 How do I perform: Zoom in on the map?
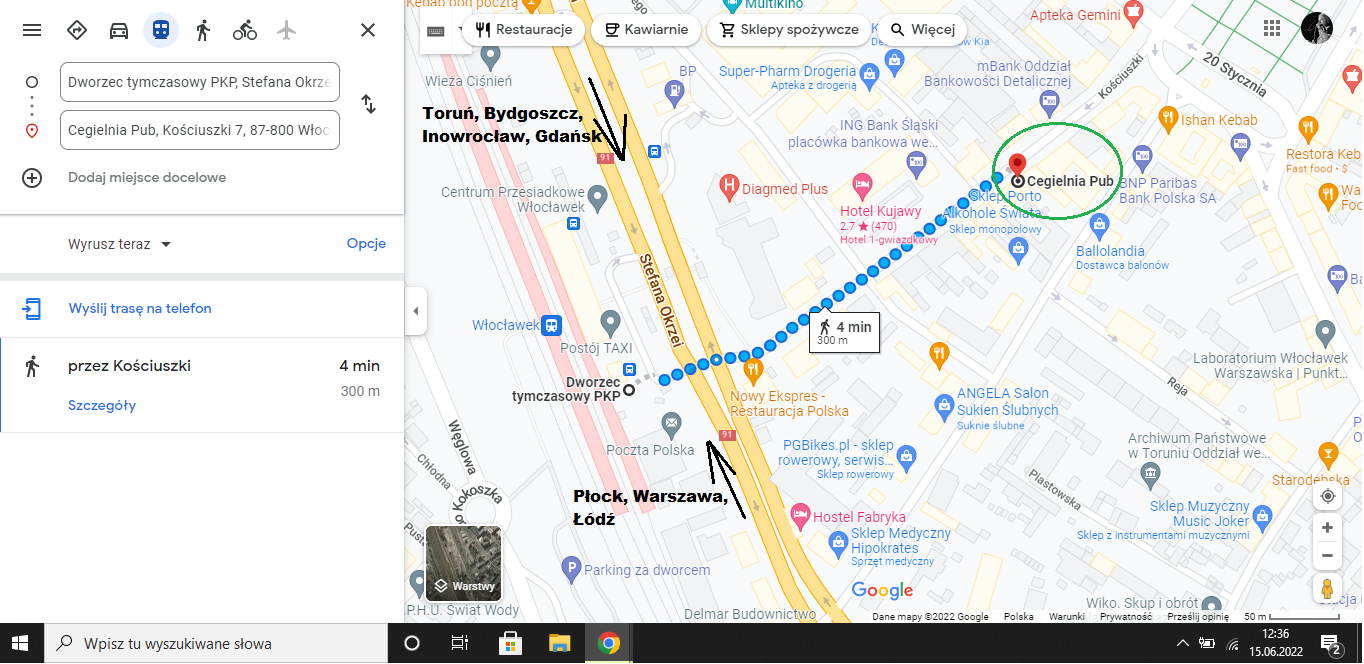click(1327, 528)
